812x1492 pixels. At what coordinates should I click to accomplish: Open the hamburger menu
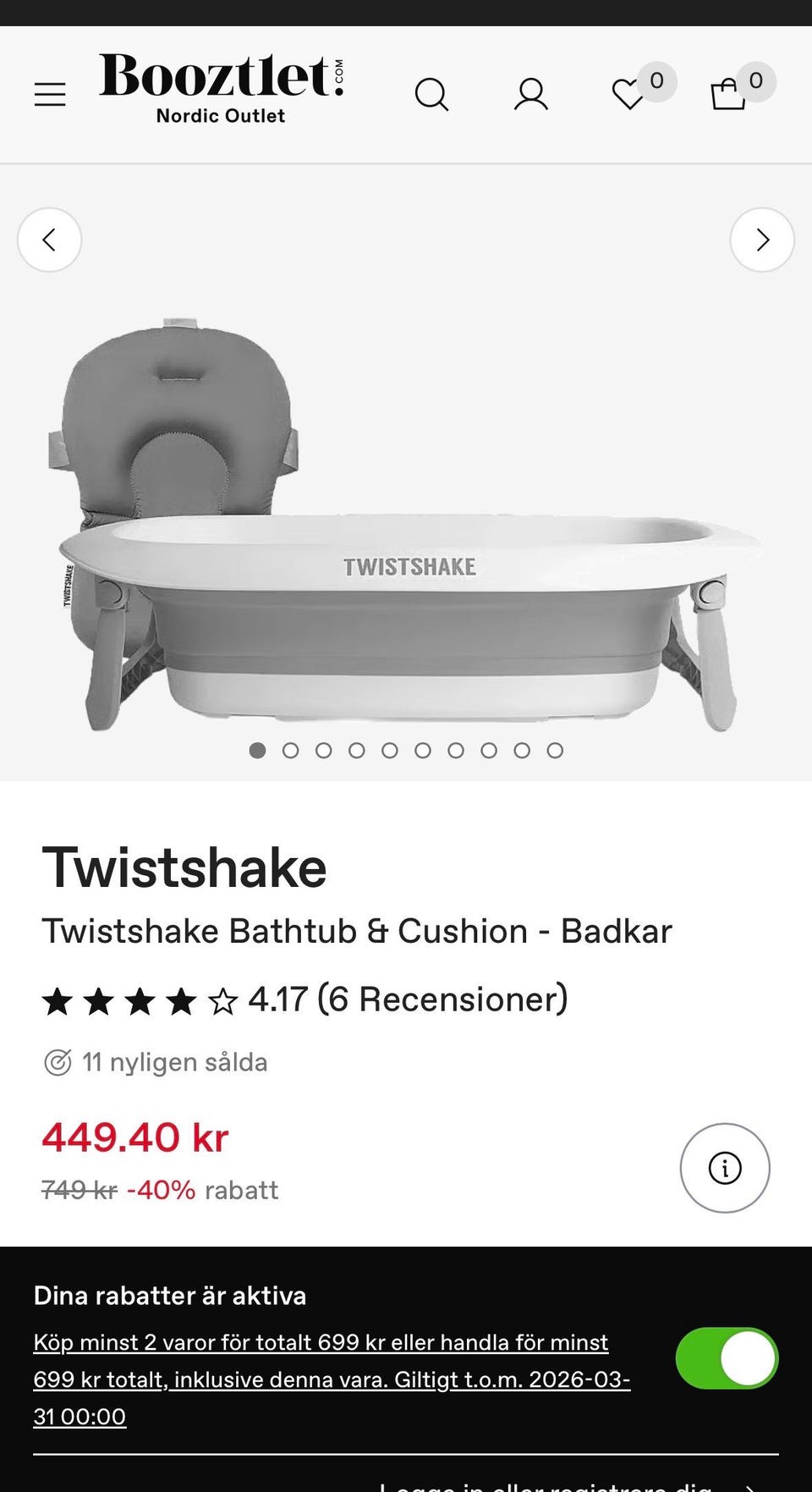(x=50, y=94)
